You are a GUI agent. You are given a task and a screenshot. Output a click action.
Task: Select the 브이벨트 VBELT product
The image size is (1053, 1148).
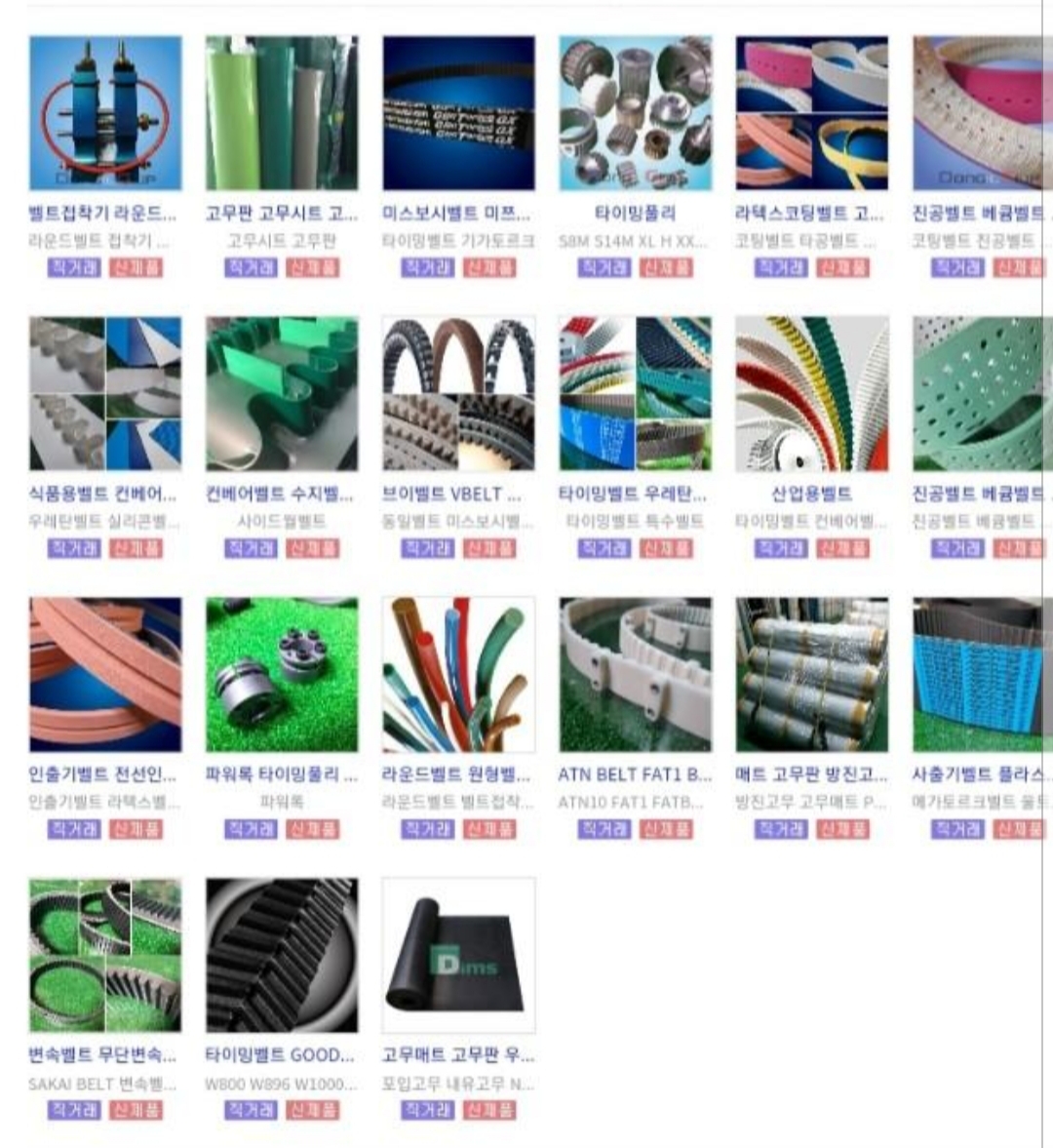(458, 393)
